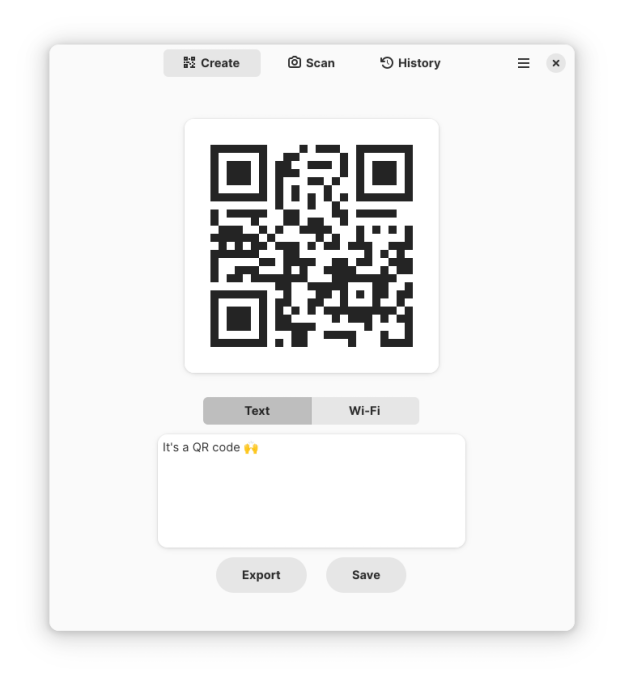Focus the QR code text field
The width and height of the screenshot is (624, 685).
tap(311, 495)
